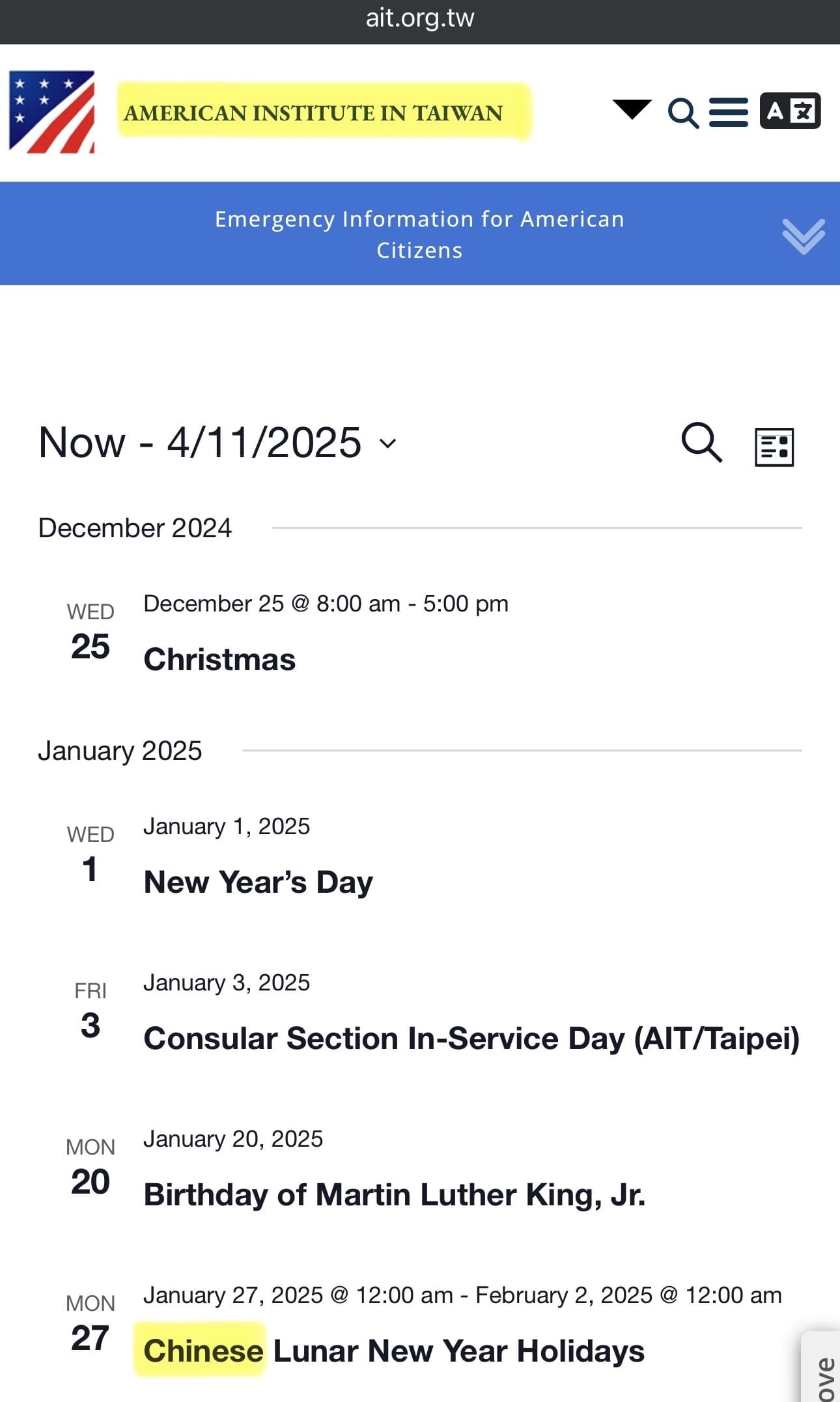Switch site language with the translate icon

point(790,111)
